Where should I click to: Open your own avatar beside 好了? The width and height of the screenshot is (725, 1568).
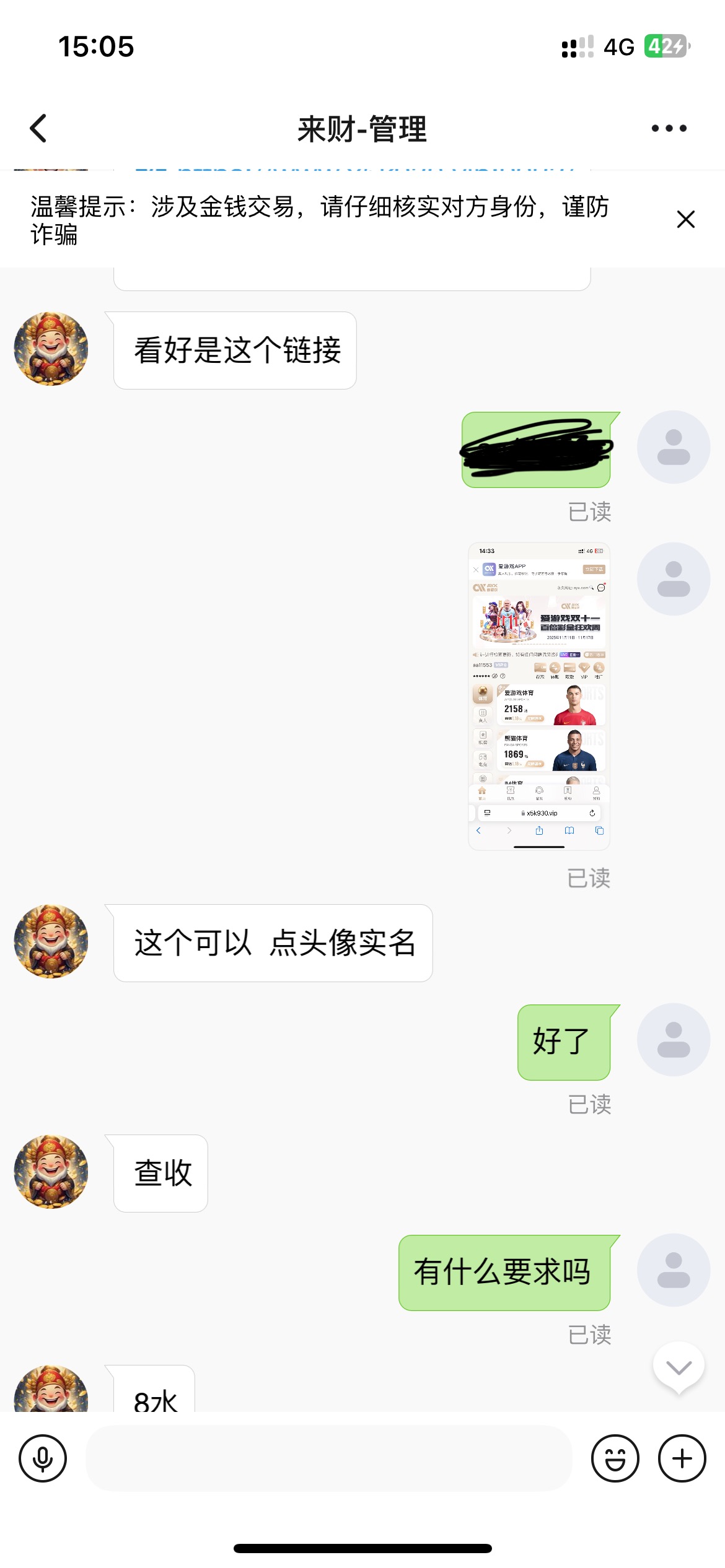click(x=673, y=1039)
